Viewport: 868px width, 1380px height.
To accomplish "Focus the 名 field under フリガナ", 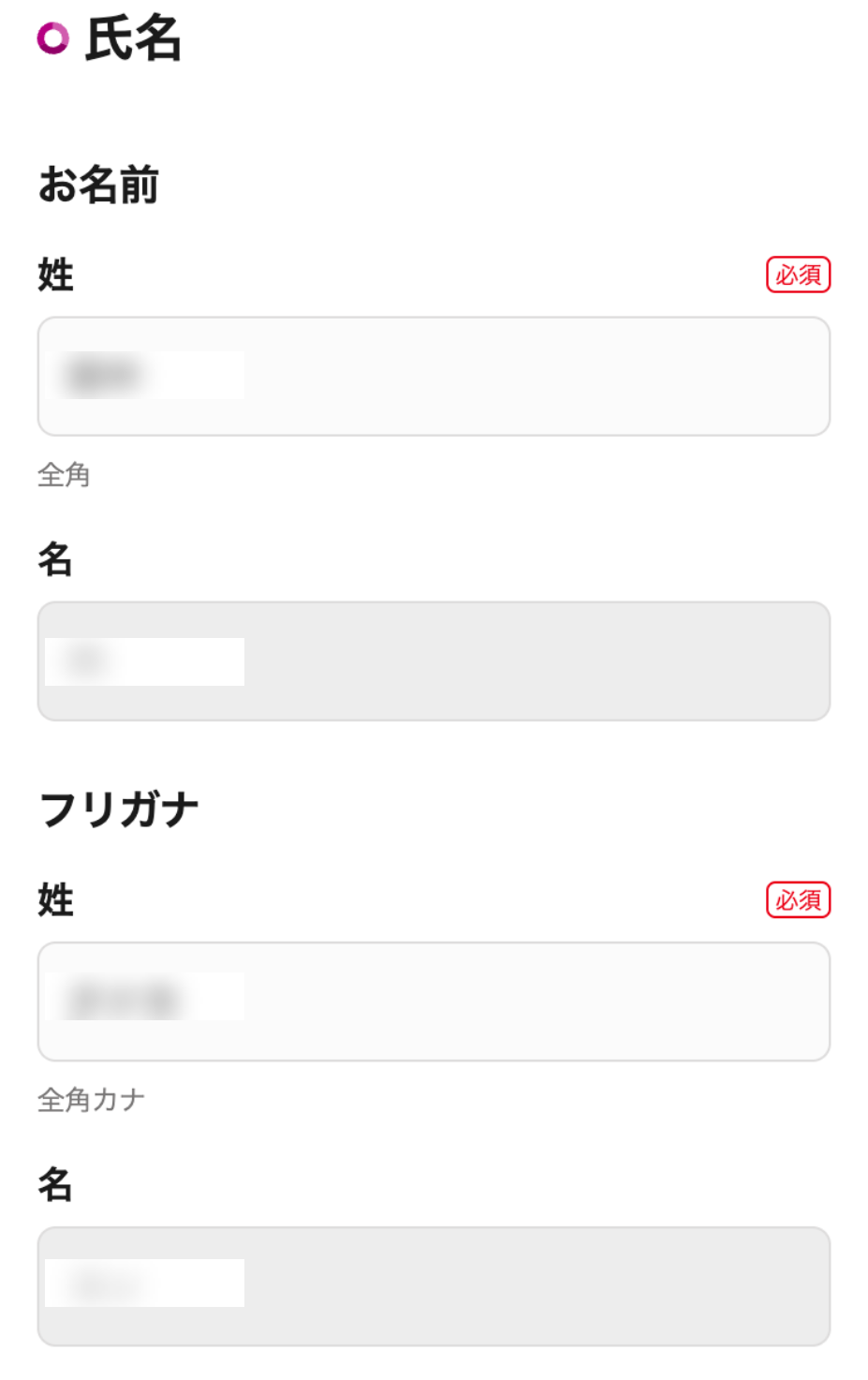I will tap(434, 1286).
